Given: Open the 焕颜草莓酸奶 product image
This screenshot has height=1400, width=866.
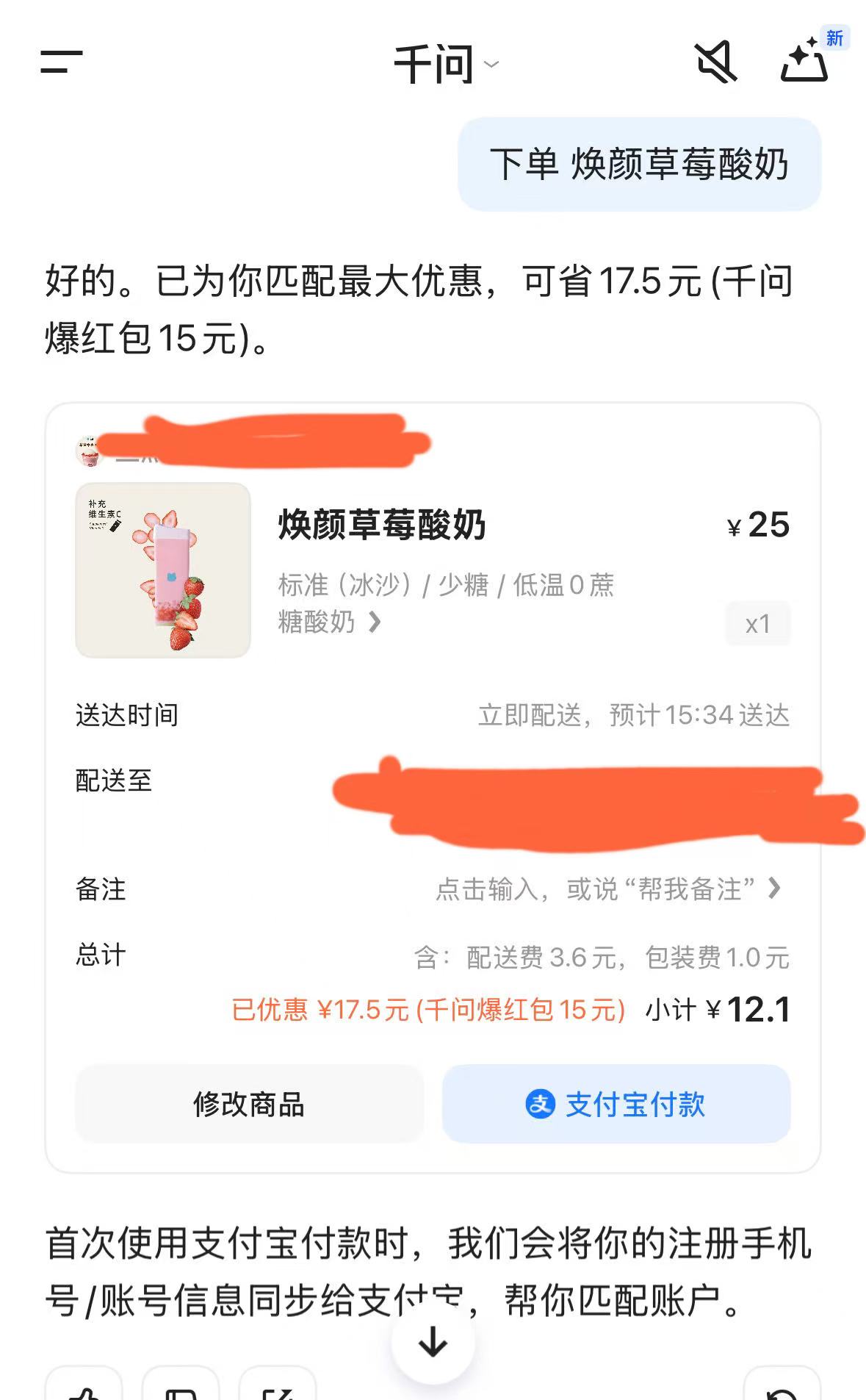Looking at the screenshot, I should tap(163, 570).
